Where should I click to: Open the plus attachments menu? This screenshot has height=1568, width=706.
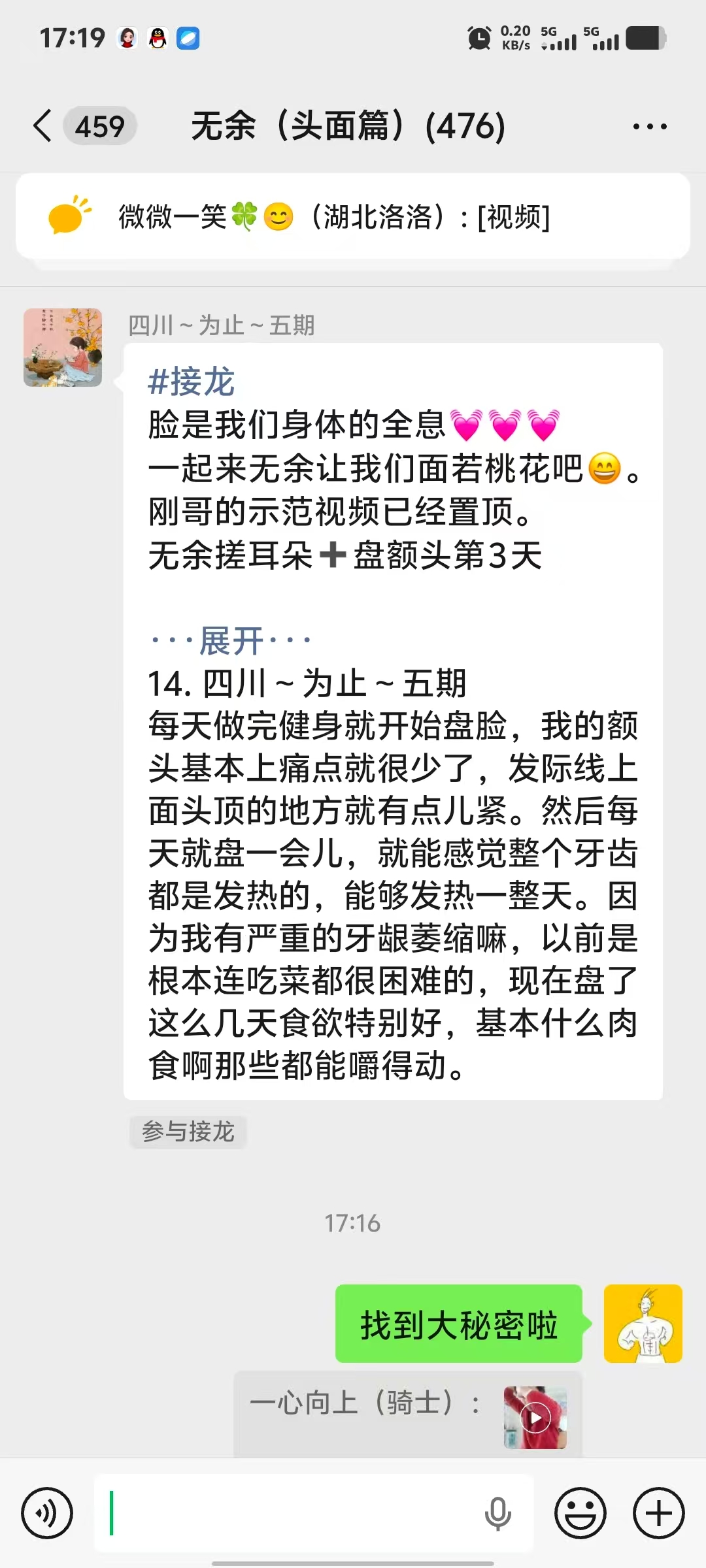pyautogui.click(x=658, y=1513)
